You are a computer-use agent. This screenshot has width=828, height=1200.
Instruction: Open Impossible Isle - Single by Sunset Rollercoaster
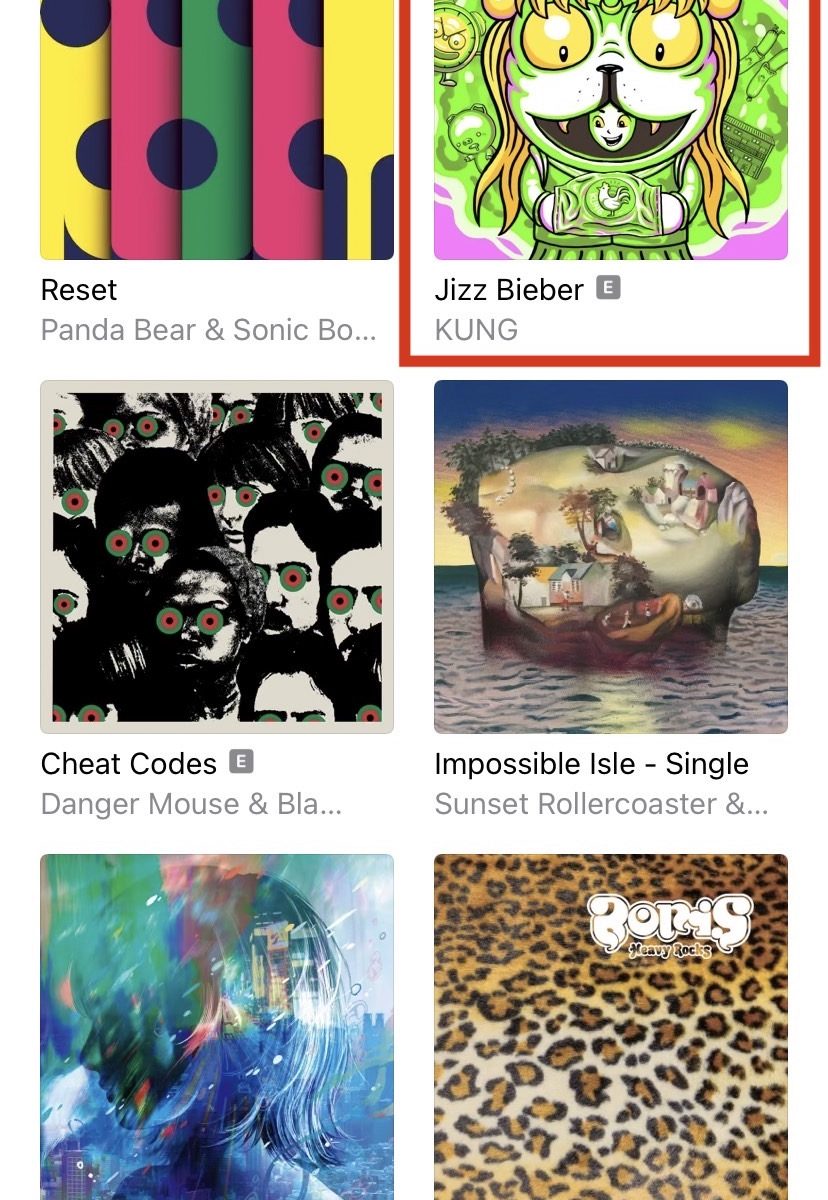point(610,556)
